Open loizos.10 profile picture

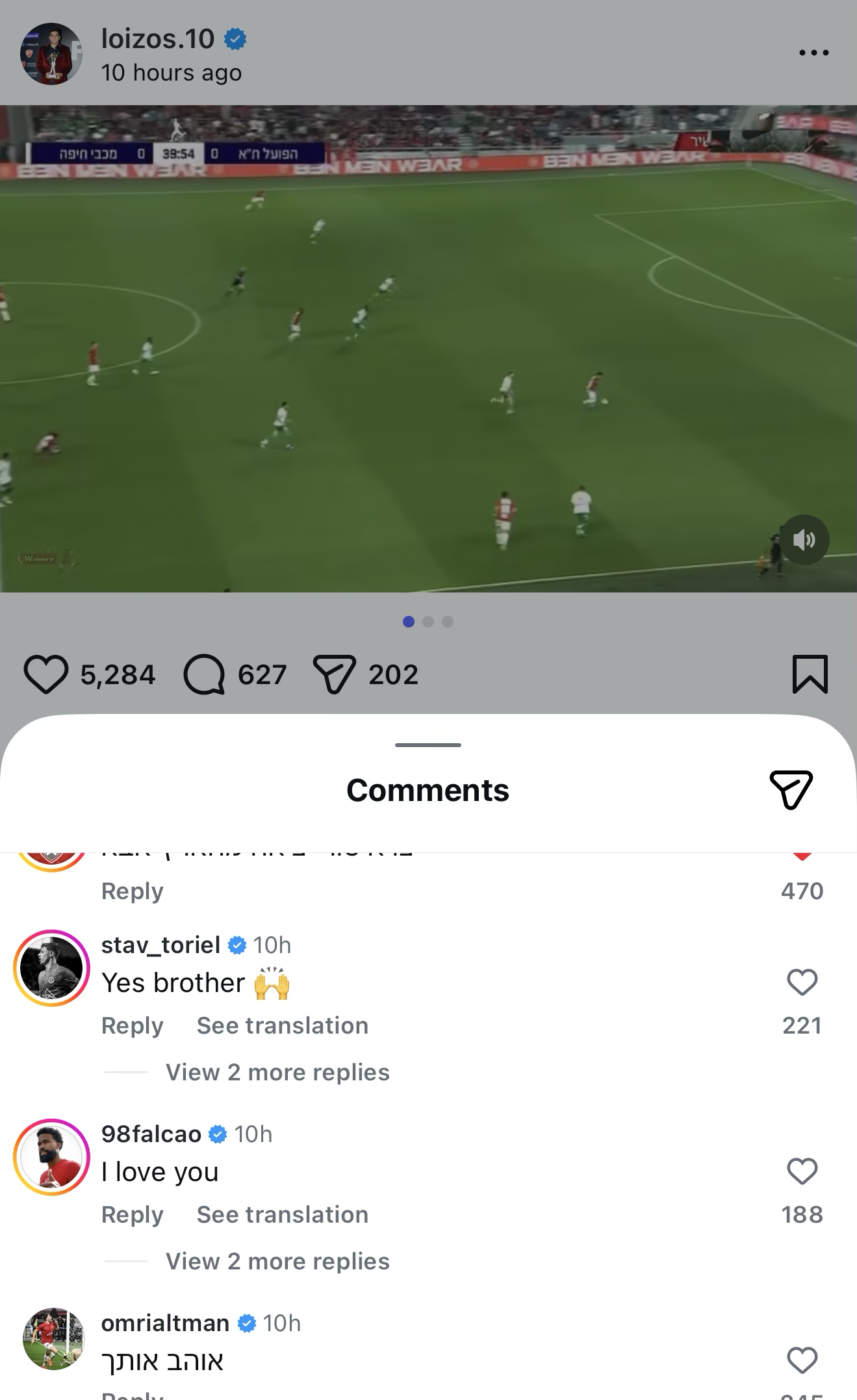[x=51, y=54]
